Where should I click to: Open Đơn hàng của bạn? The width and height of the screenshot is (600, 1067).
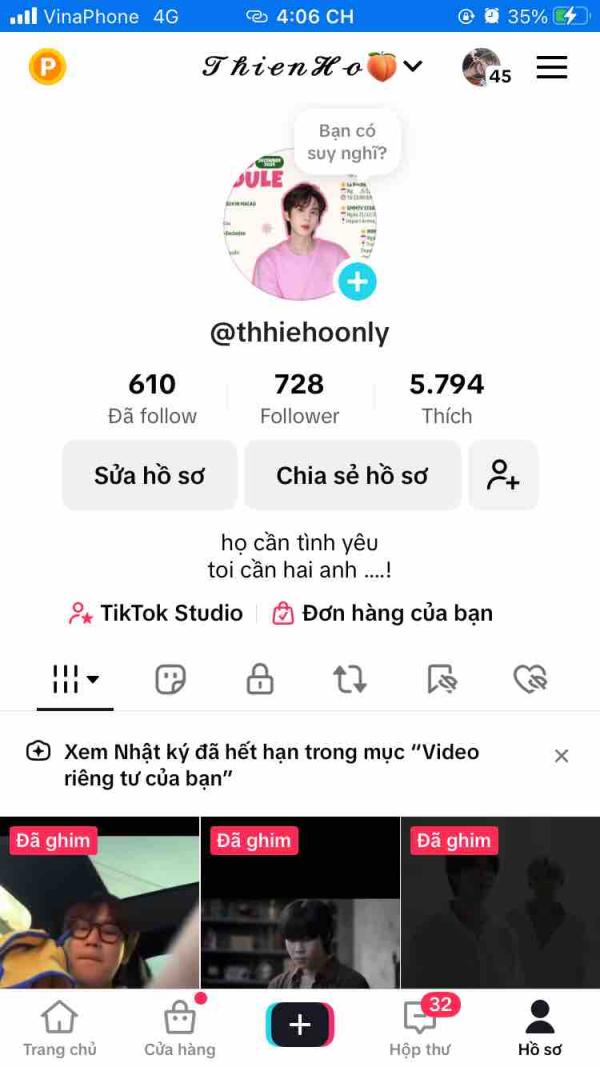coord(383,613)
